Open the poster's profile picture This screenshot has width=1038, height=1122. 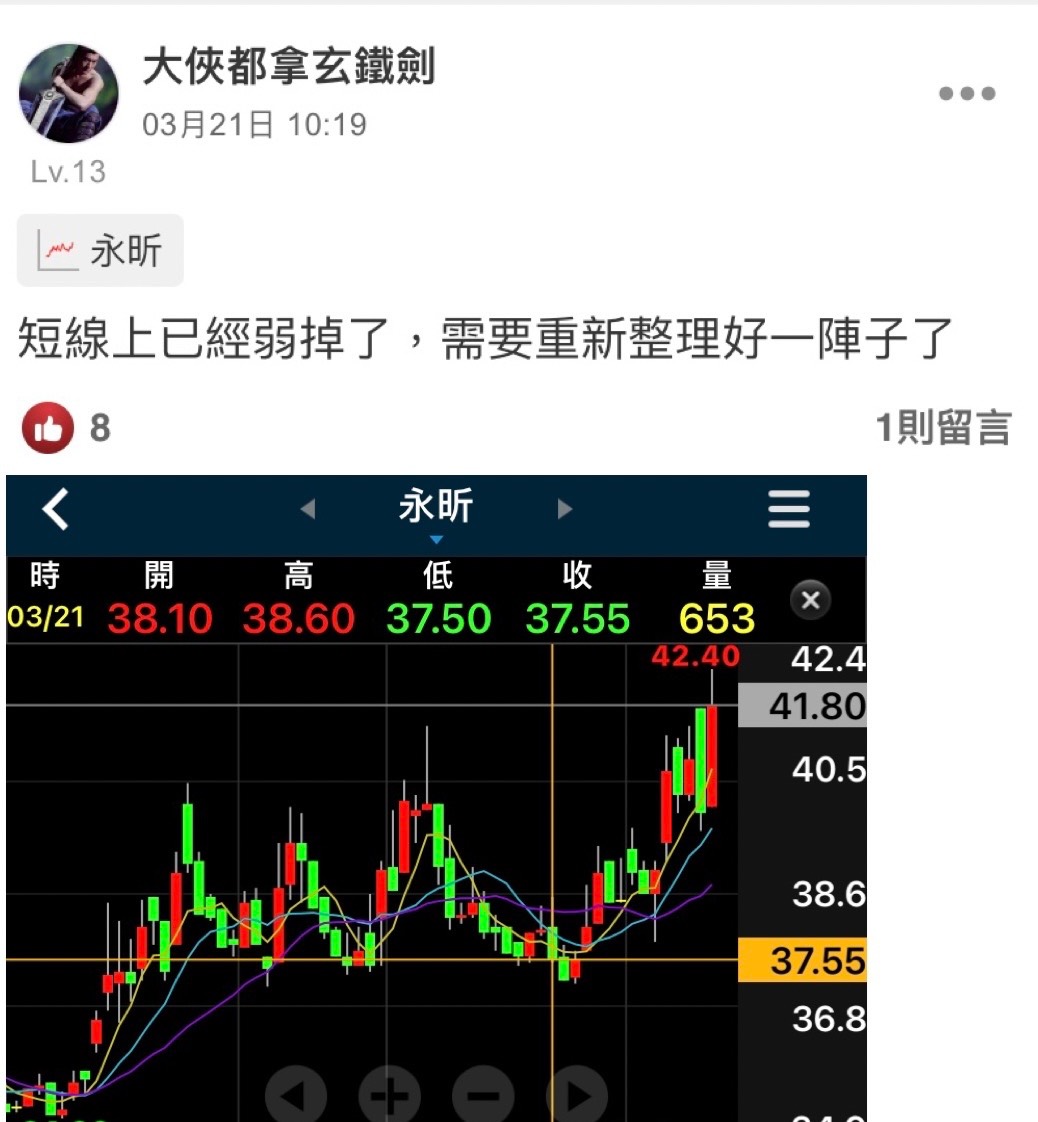click(x=68, y=93)
